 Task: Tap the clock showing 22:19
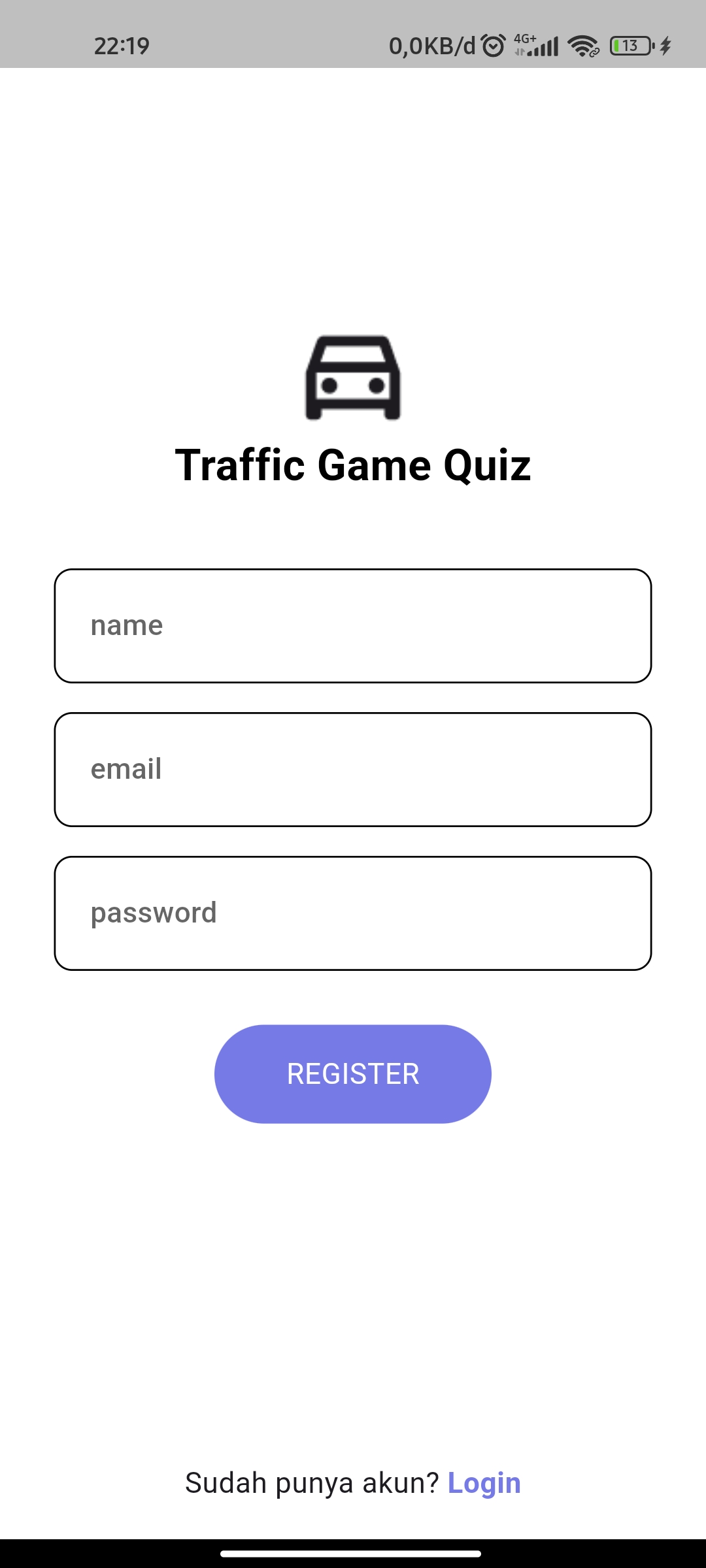(122, 44)
